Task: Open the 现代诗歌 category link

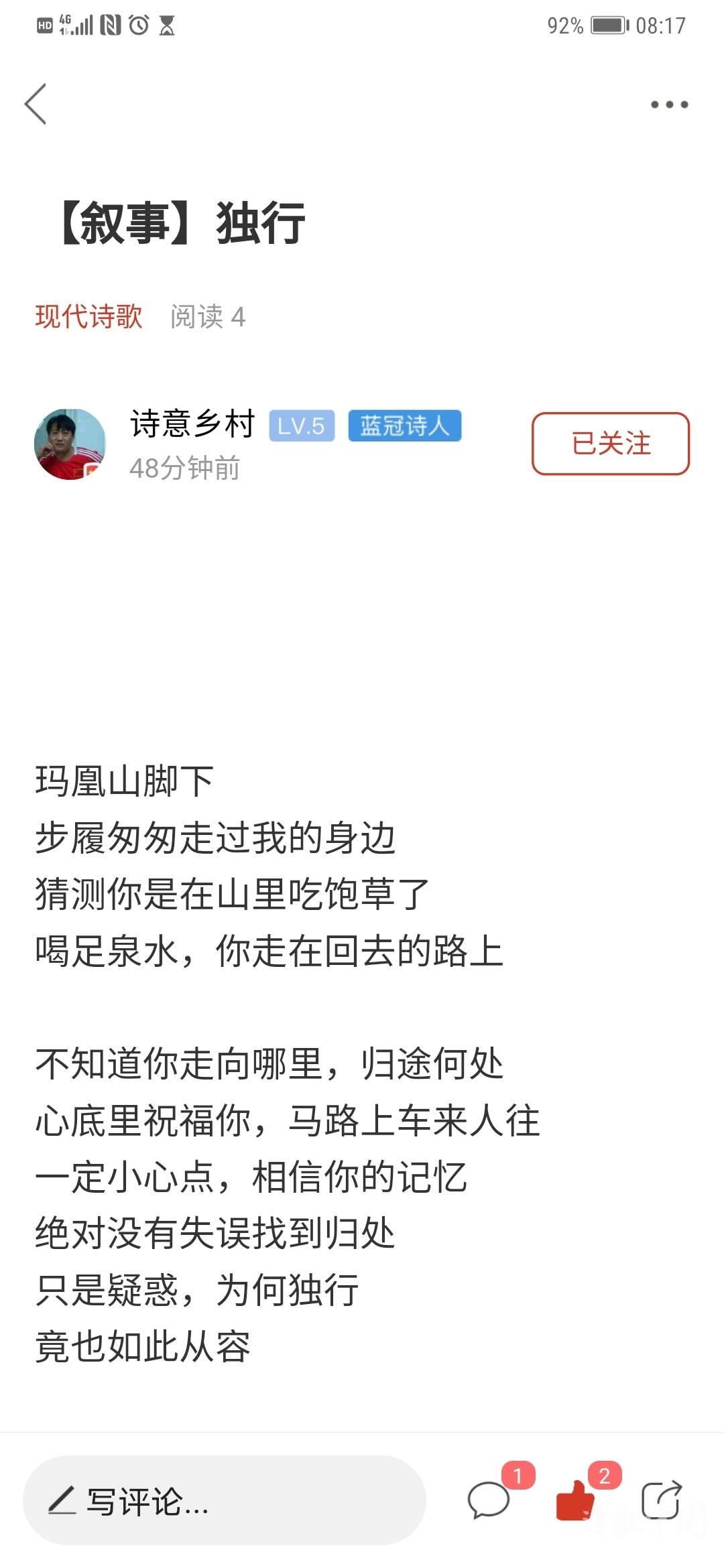Action: pyautogui.click(x=88, y=316)
